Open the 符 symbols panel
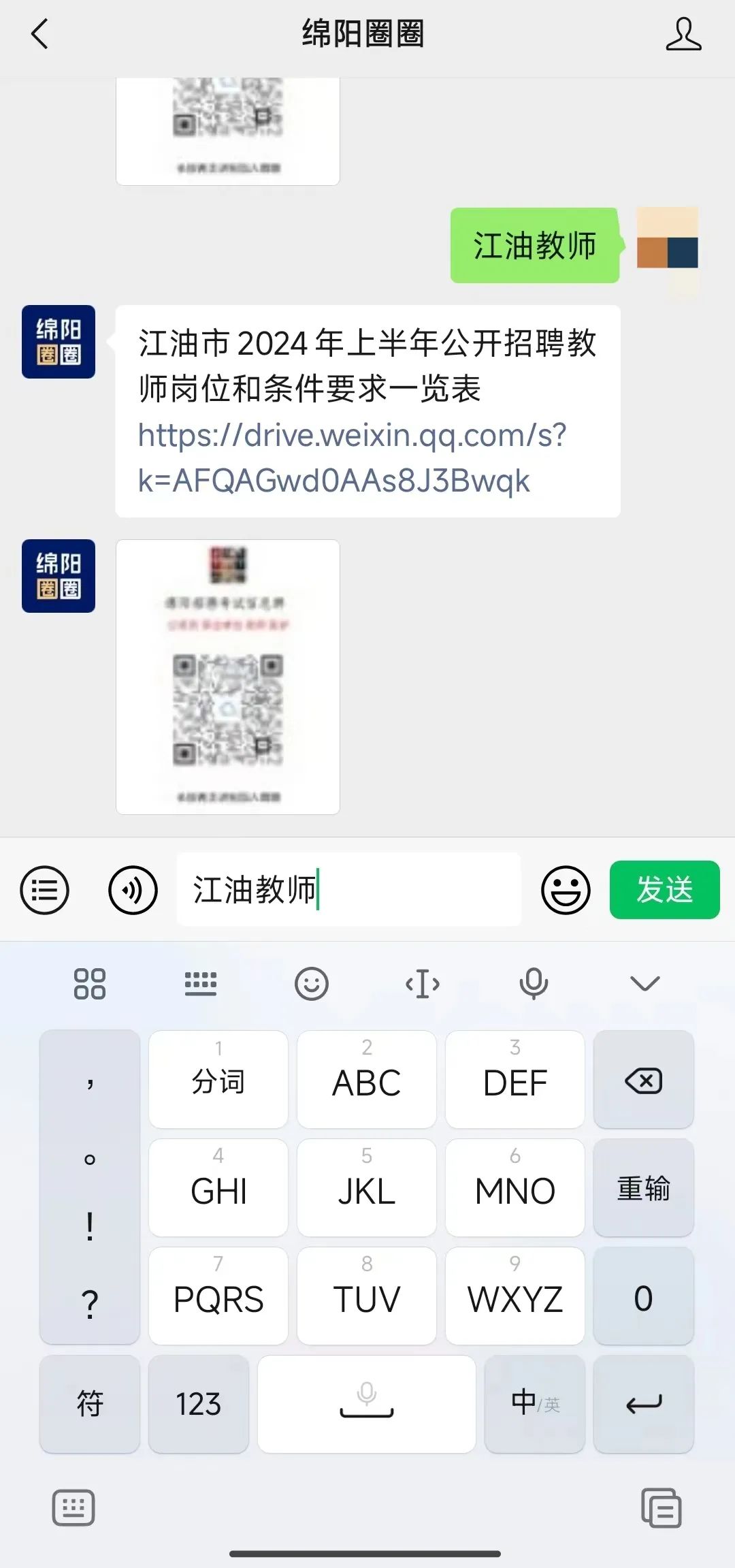The height and width of the screenshot is (1568, 735). (x=90, y=1403)
